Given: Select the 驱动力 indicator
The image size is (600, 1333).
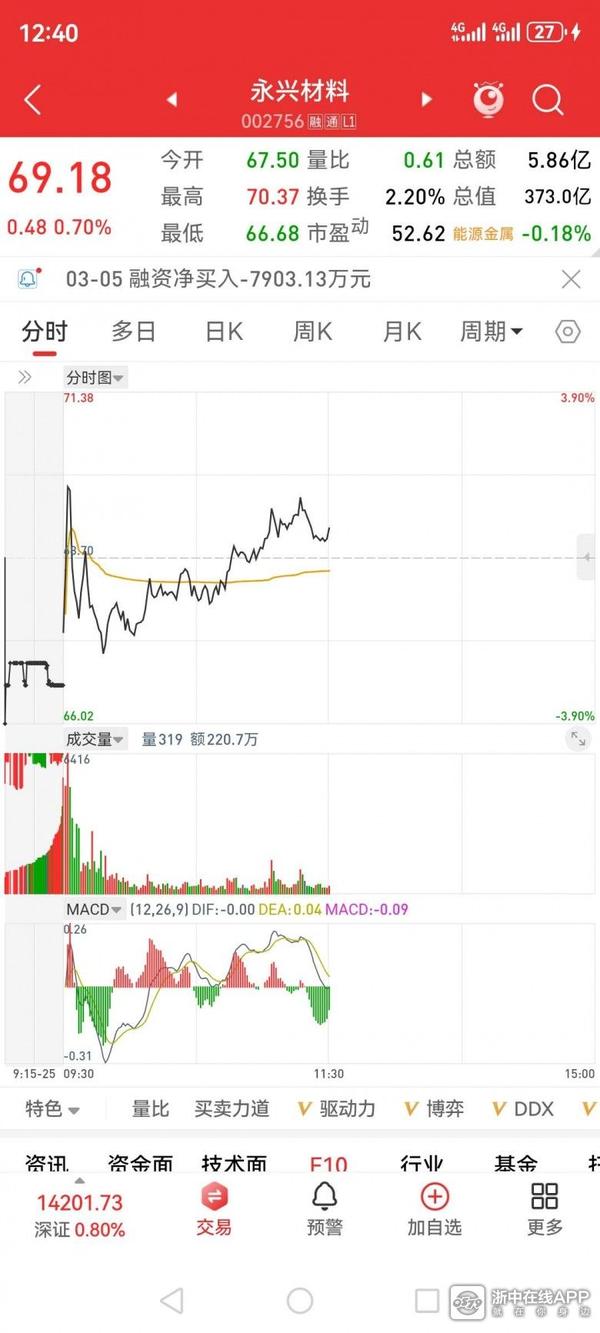Looking at the screenshot, I should pyautogui.click(x=337, y=1109).
